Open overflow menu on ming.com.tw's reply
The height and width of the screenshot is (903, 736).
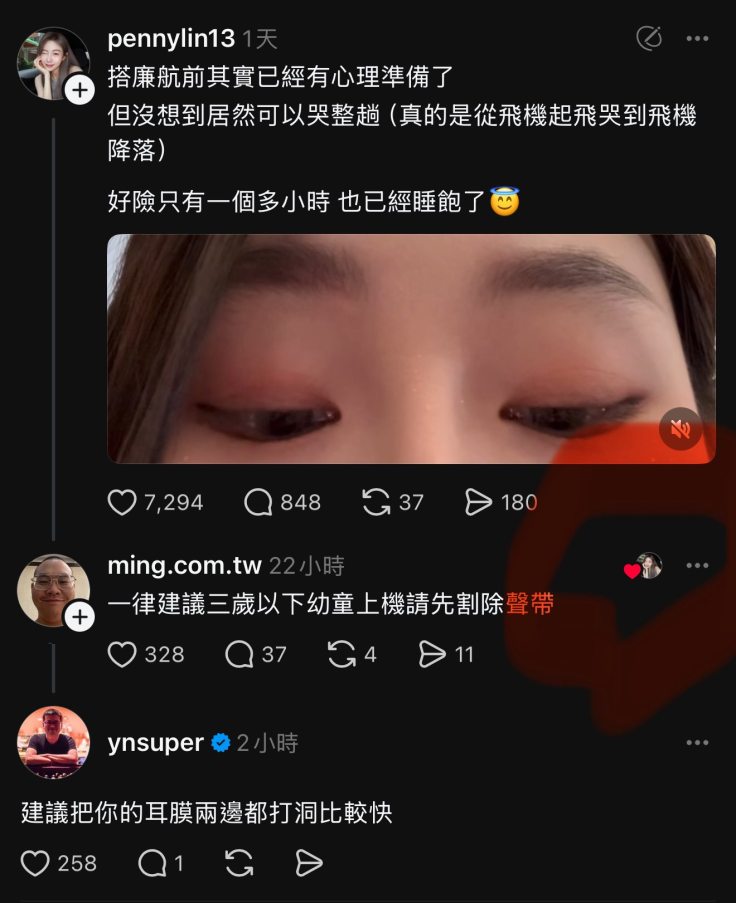pyautogui.click(x=697, y=566)
